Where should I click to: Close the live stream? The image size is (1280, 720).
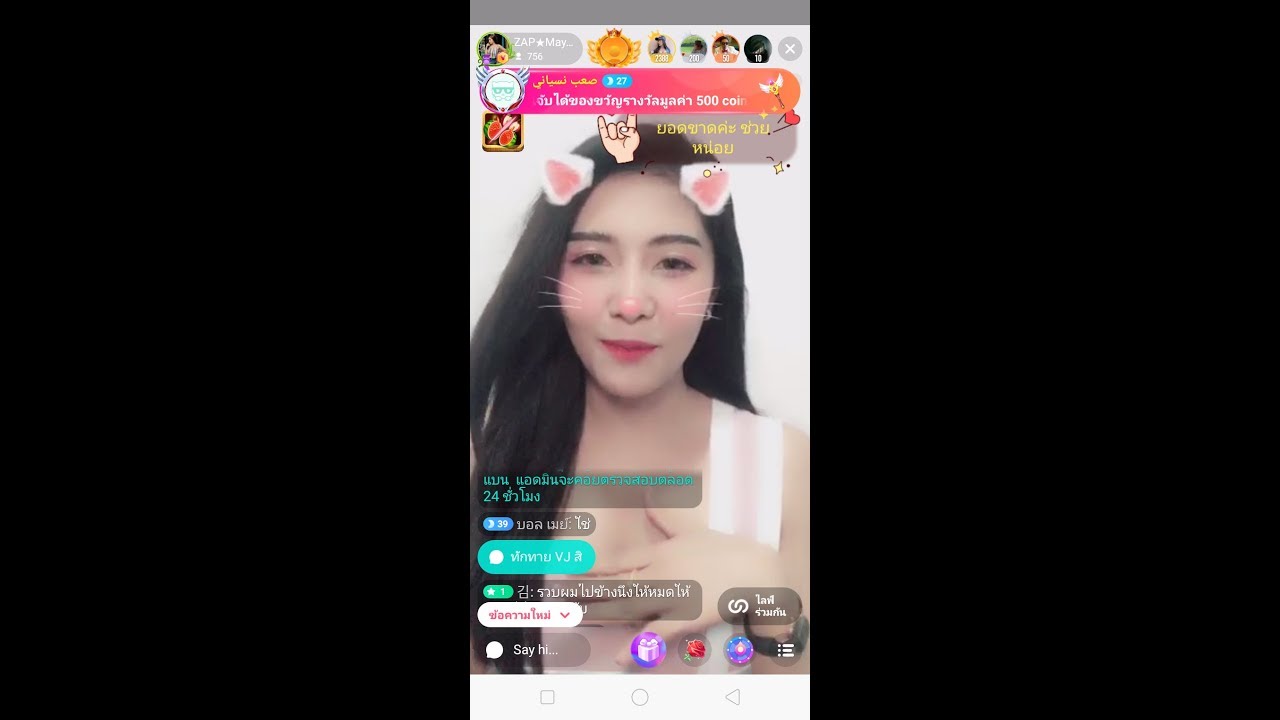click(x=789, y=48)
